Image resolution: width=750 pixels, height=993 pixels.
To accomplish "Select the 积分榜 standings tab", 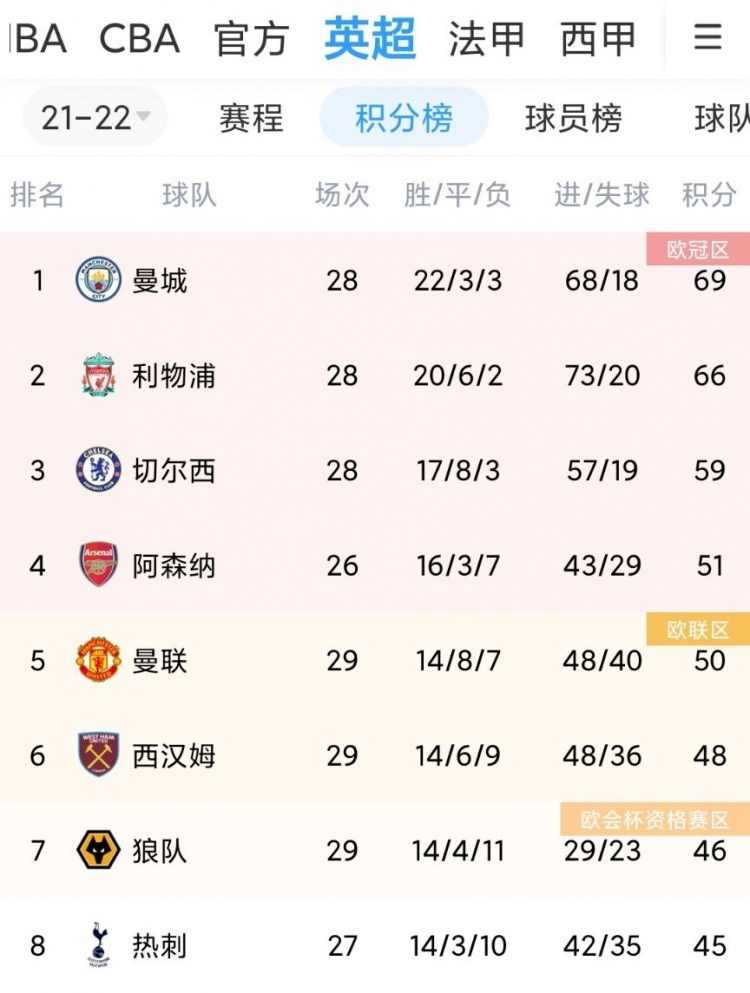I will [x=404, y=117].
